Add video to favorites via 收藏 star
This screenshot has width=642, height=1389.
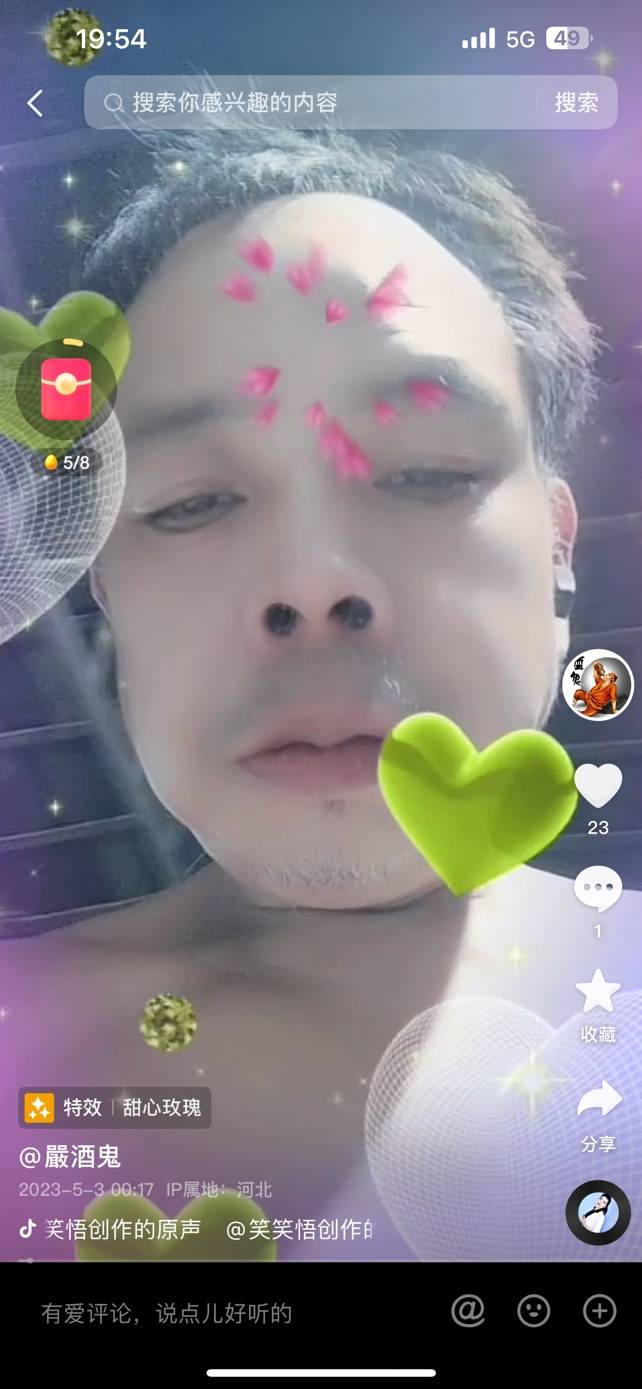(598, 992)
